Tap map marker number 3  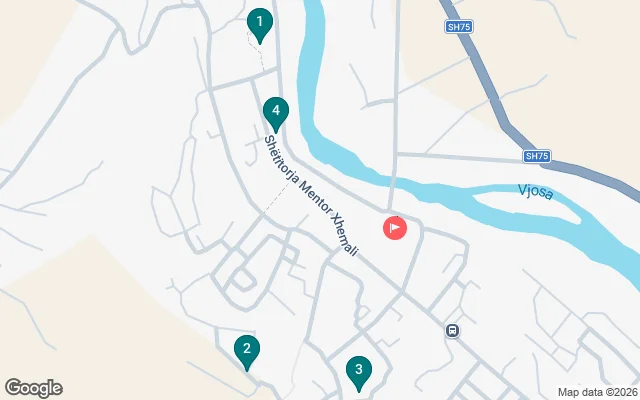[358, 370]
